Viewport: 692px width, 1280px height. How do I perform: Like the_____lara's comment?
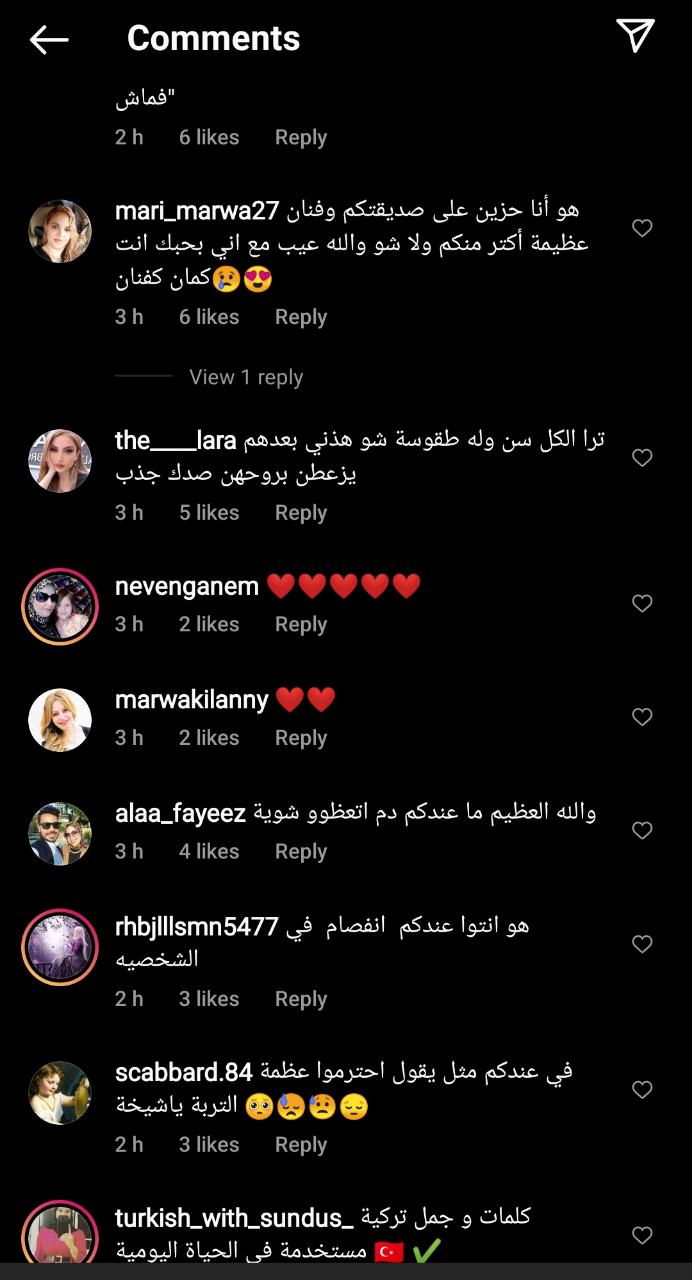point(642,458)
